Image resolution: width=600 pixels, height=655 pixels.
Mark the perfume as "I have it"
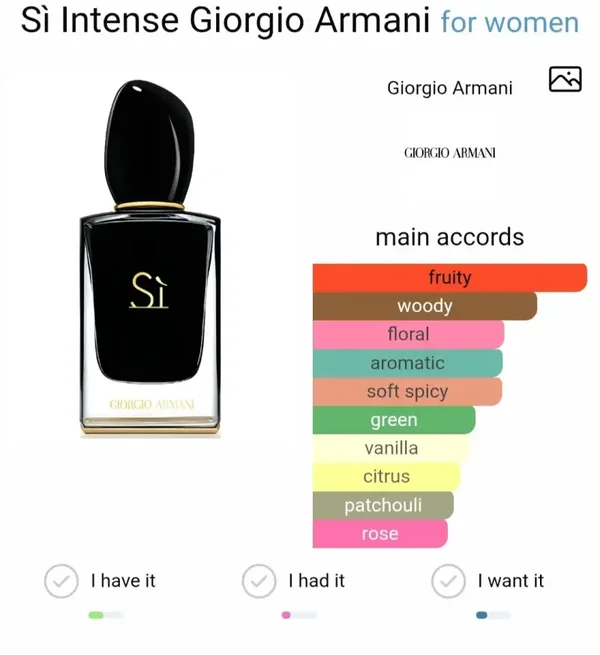click(62, 581)
